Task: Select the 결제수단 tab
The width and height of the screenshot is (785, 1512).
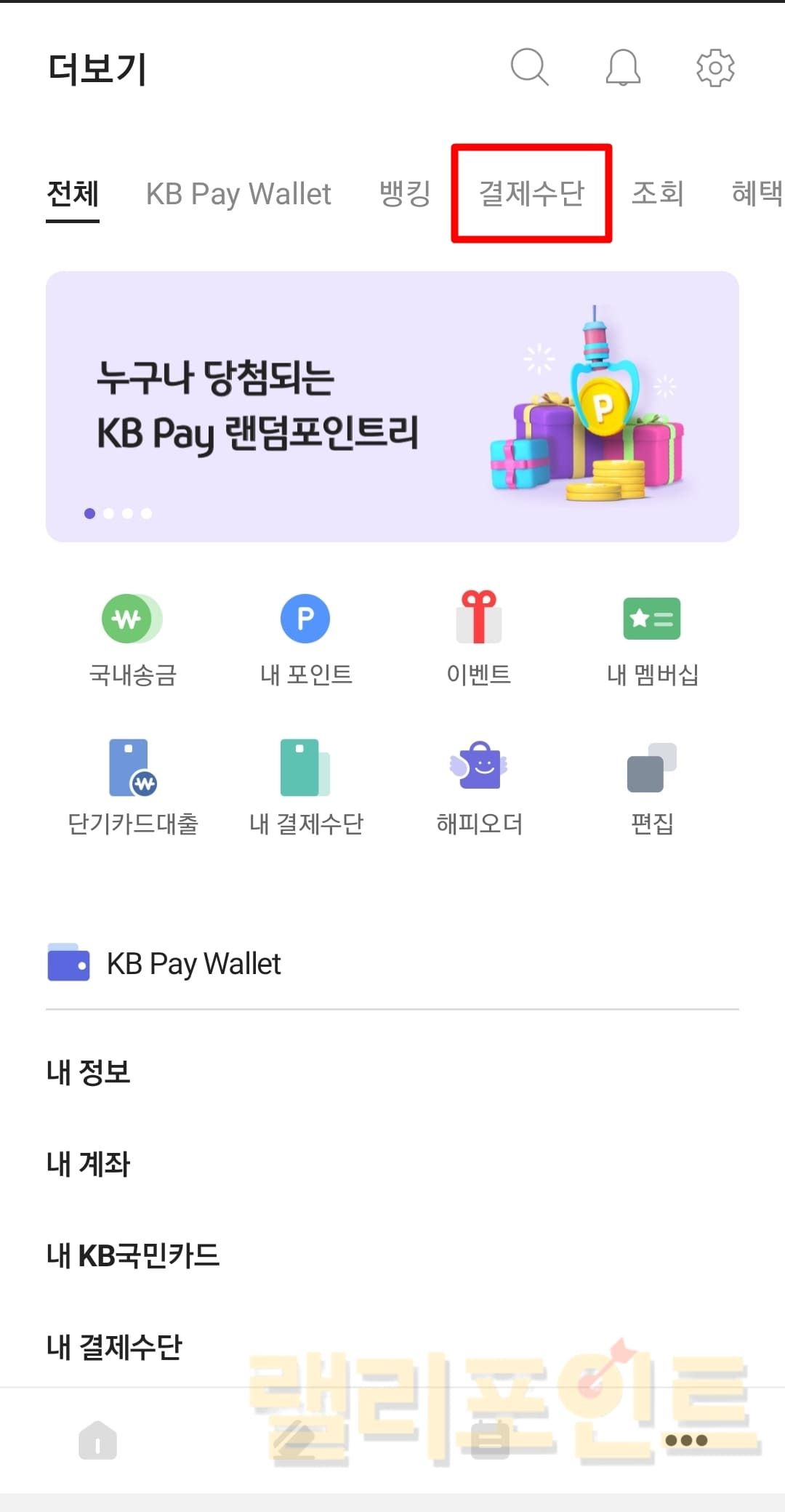Action: [x=531, y=193]
